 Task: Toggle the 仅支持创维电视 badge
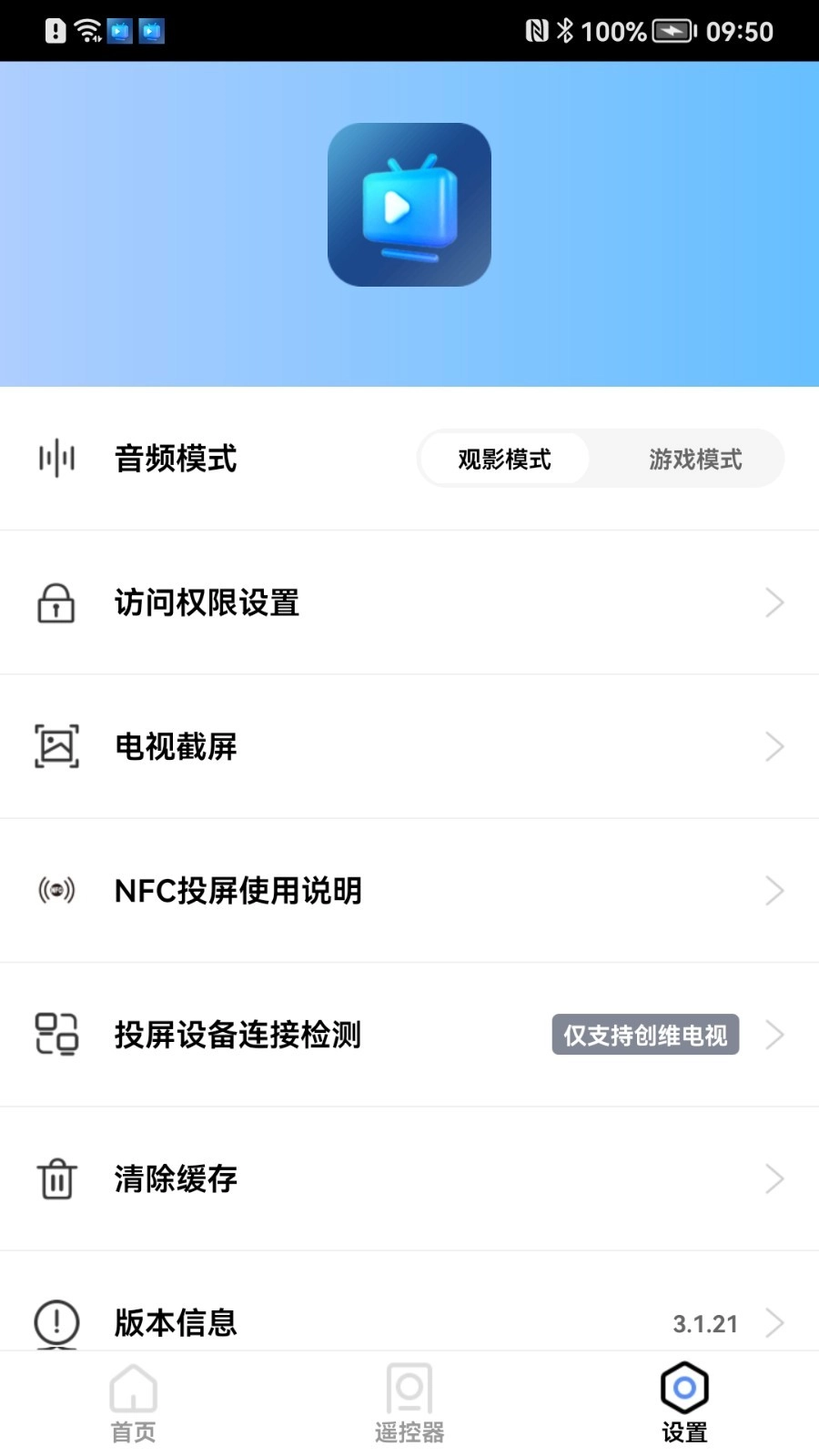point(645,1035)
